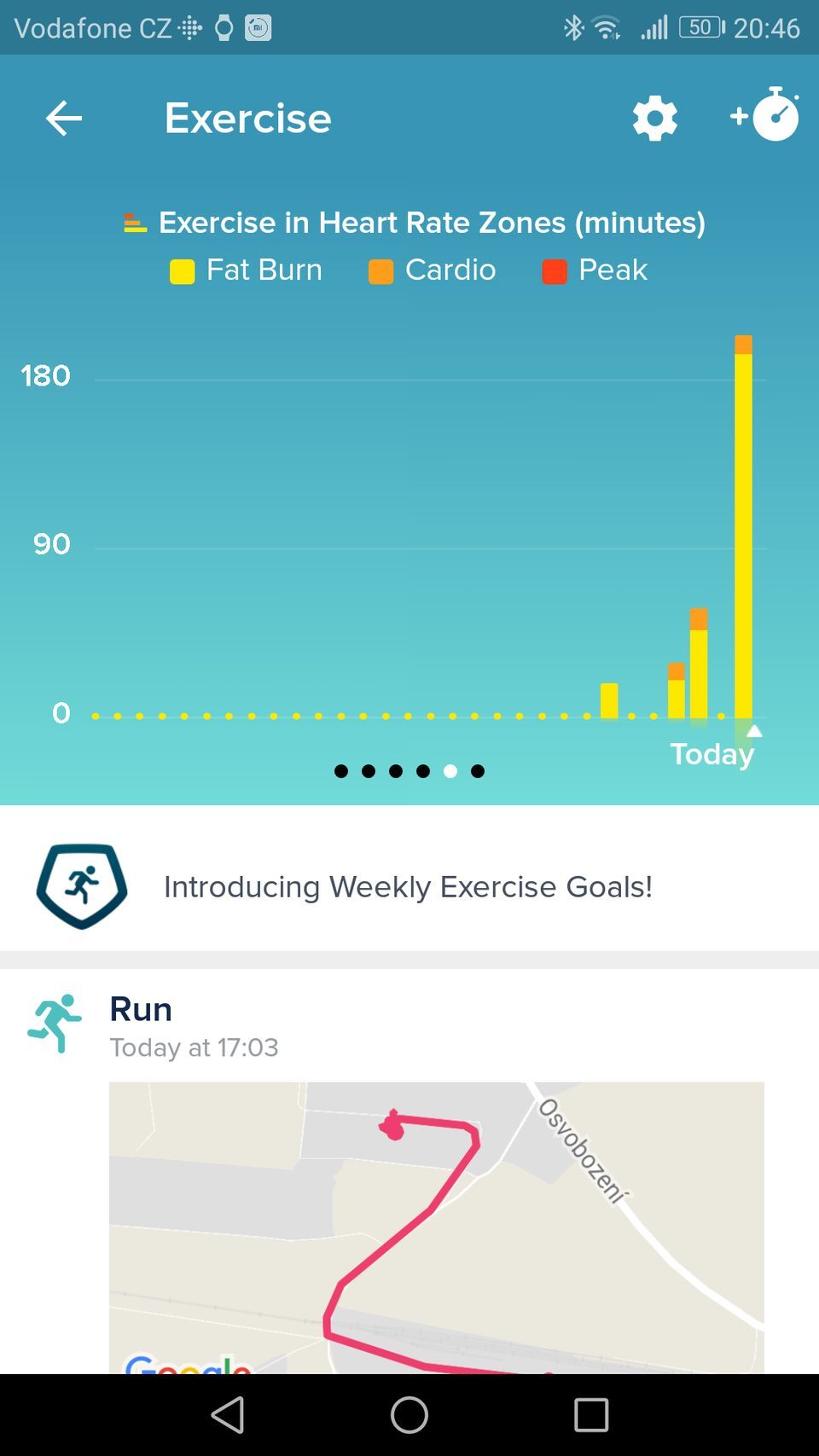The image size is (819, 1456).
Task: Tap the Today label on the chart
Action: tap(712, 753)
